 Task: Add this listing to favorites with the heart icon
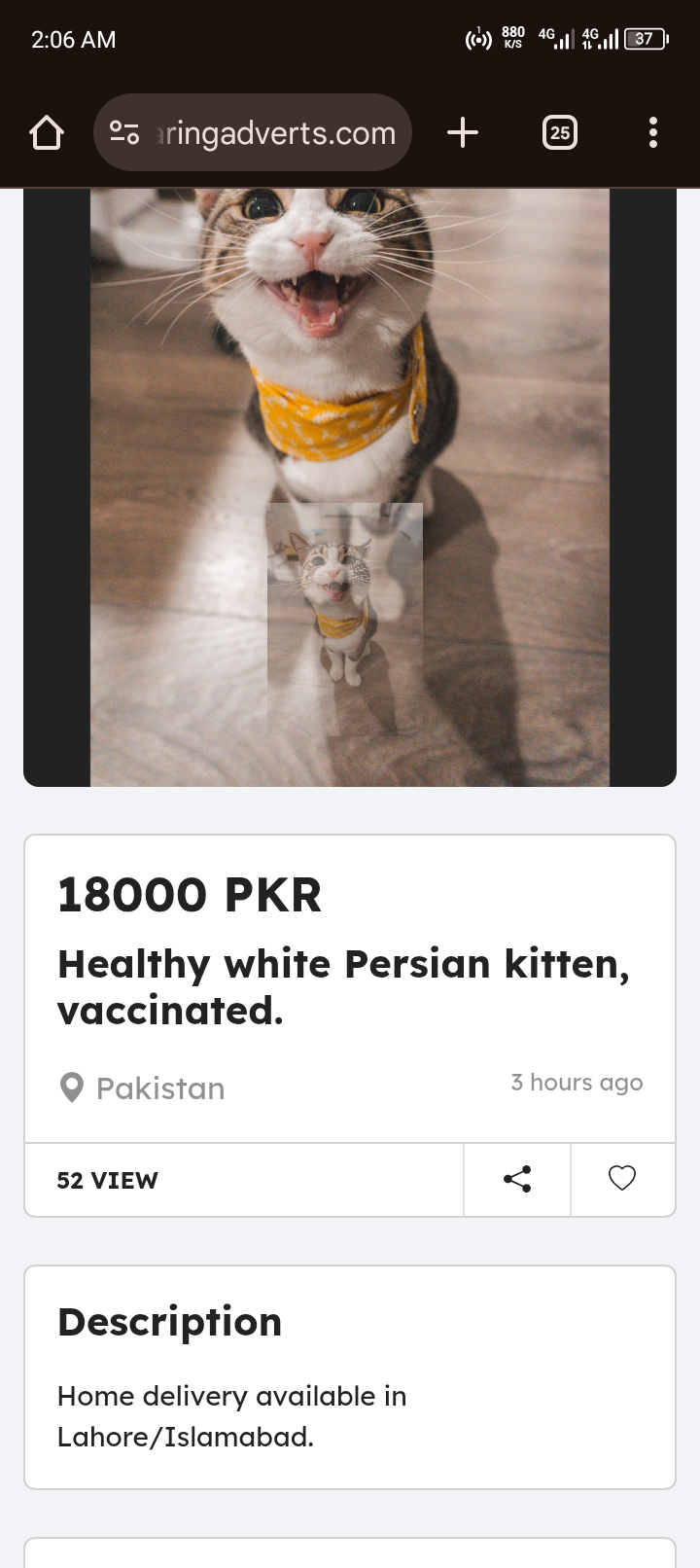[x=622, y=1179]
